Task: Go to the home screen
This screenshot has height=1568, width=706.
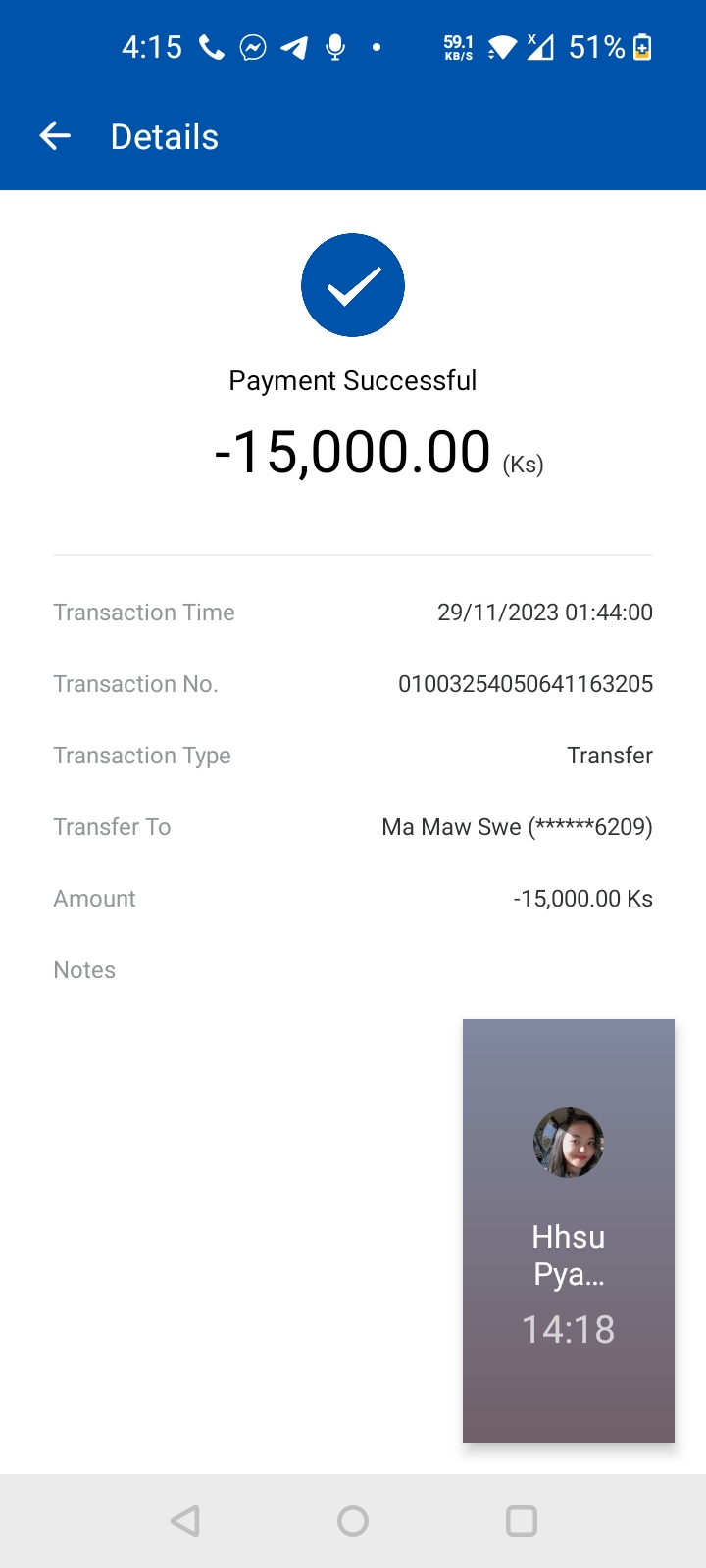Action: pos(353,1521)
